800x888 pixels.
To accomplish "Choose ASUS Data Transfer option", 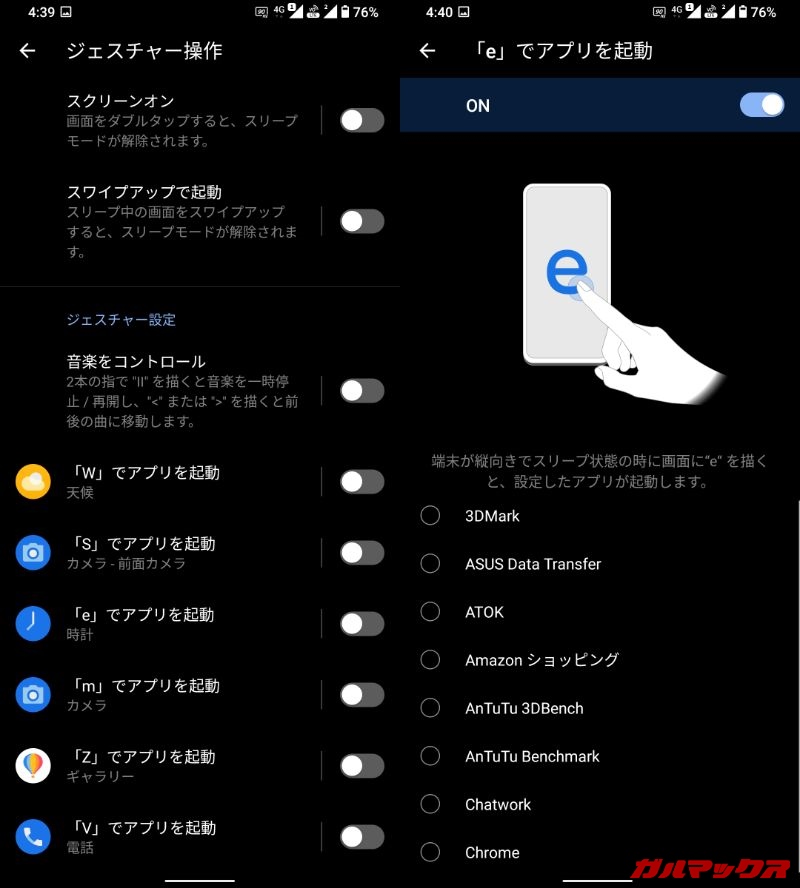I will point(430,564).
